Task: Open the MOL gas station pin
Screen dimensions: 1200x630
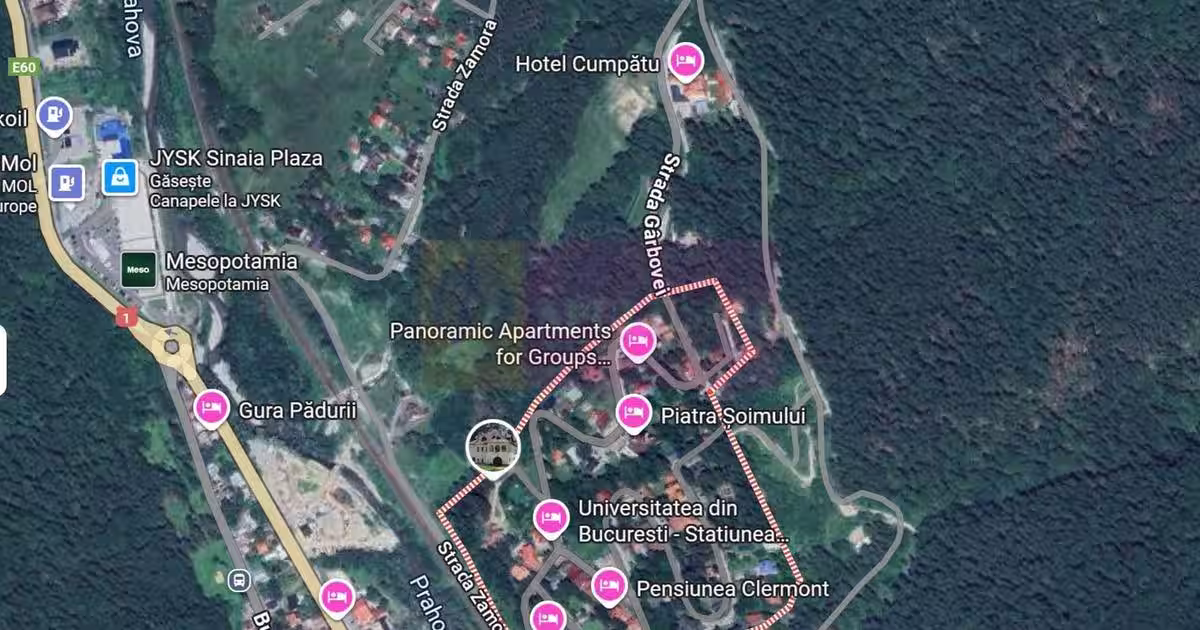Action: click(x=66, y=181)
